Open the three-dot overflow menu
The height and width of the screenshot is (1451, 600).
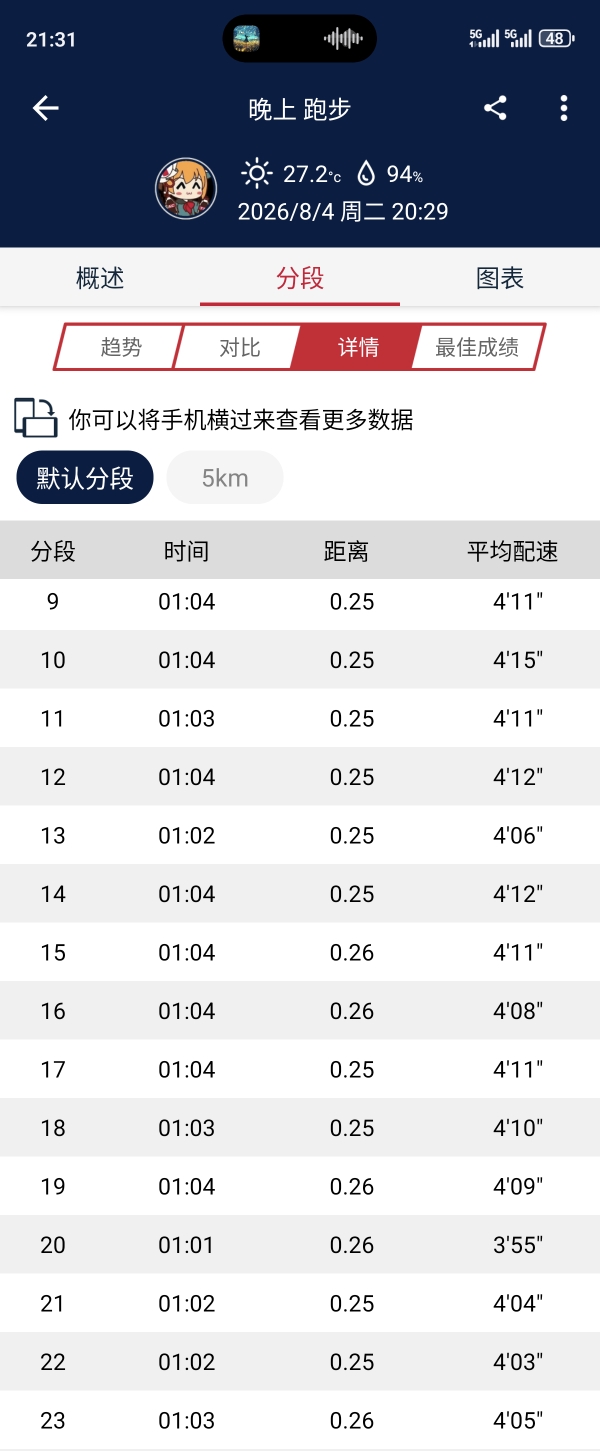tap(564, 108)
